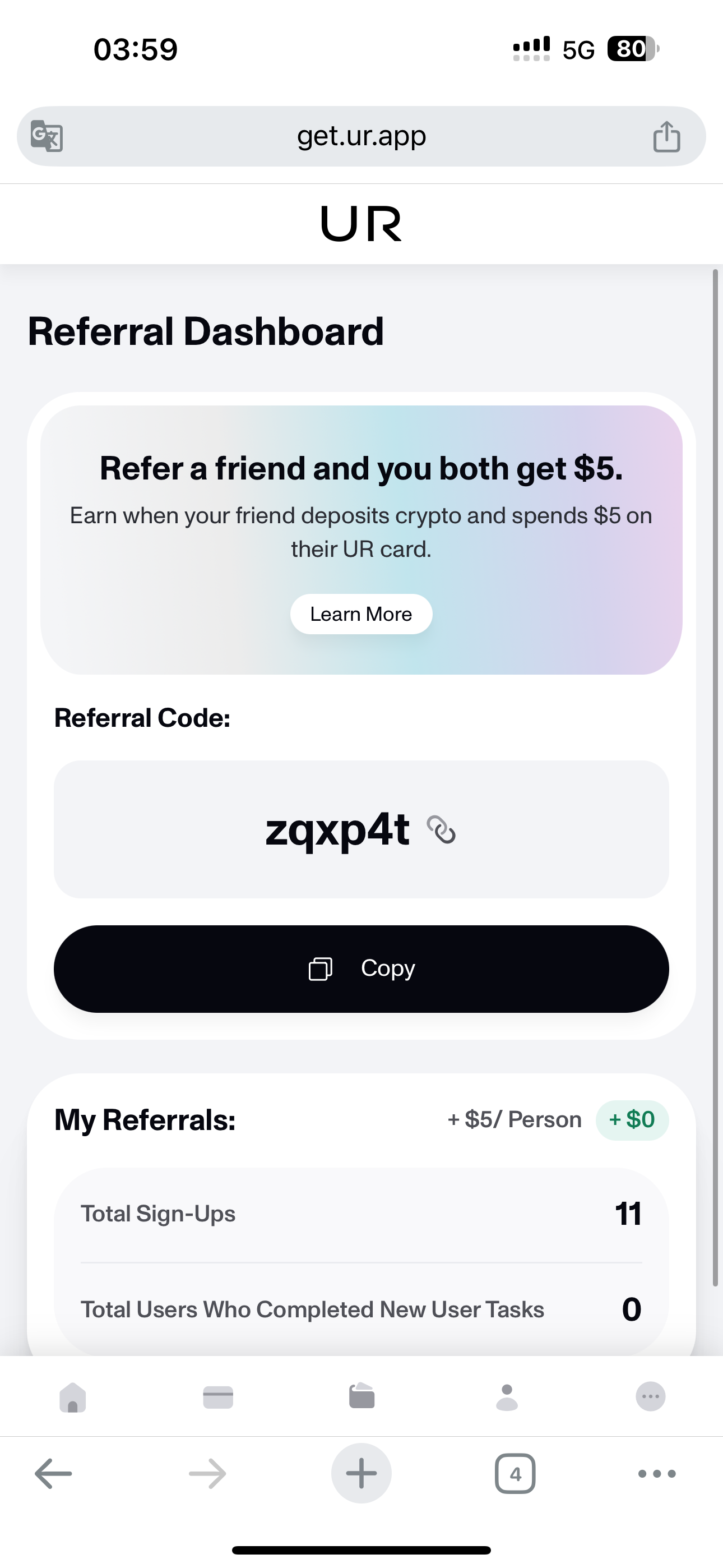Open Learn More about referral rewards
Screen dimensions: 723x1568
point(361,614)
